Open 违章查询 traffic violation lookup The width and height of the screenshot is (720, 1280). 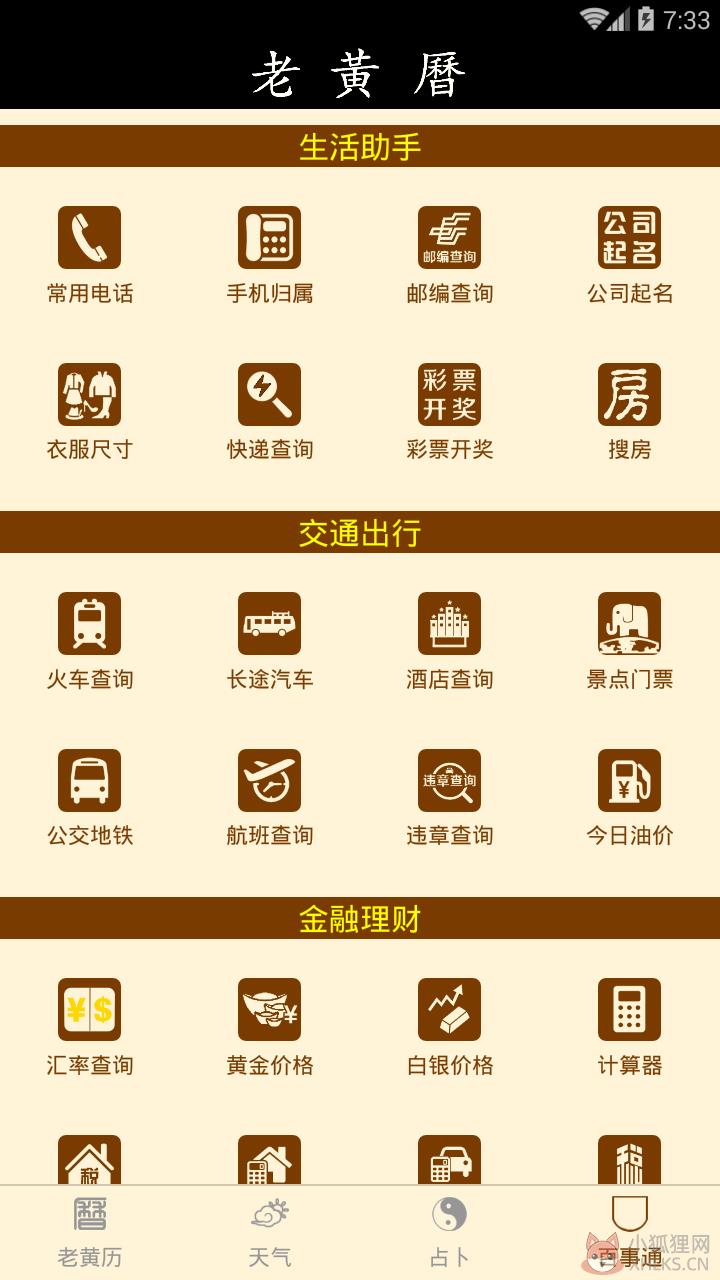pos(449,797)
